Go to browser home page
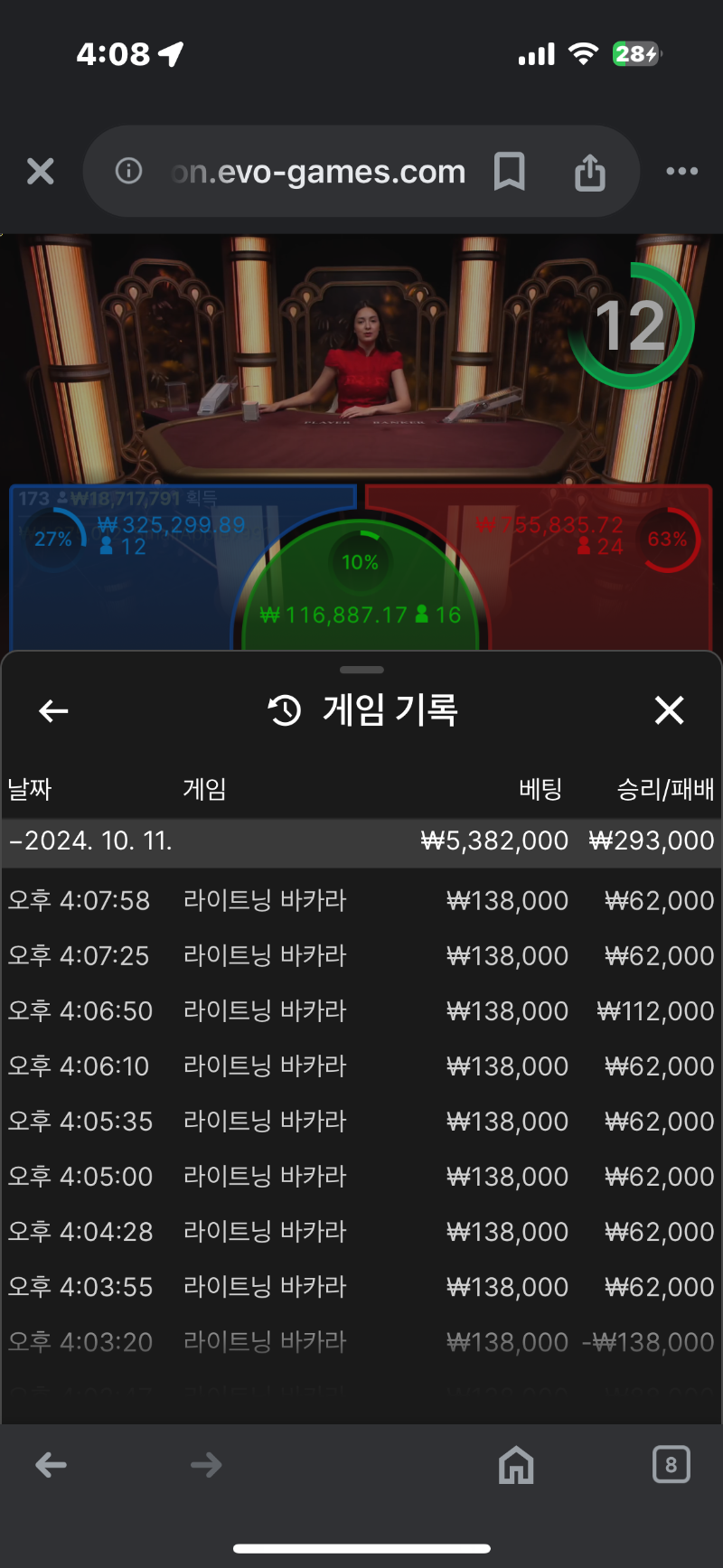Image resolution: width=723 pixels, height=1568 pixels. (516, 1464)
